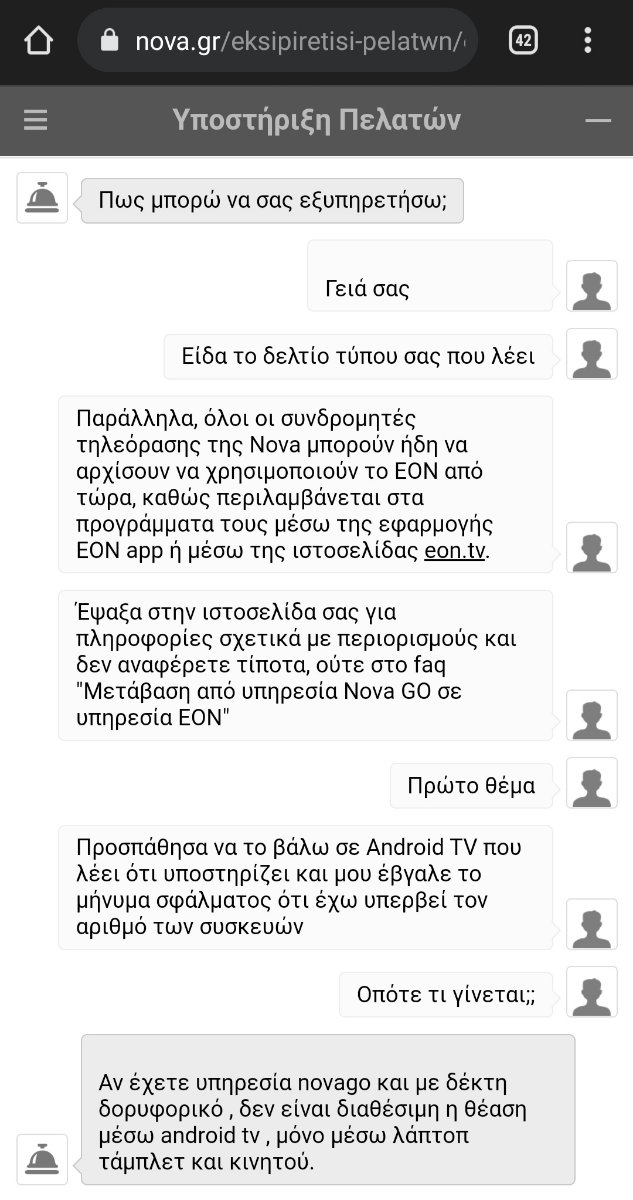The height and width of the screenshot is (1200, 633).
Task: Go to the browser home page
Action: coord(38,41)
